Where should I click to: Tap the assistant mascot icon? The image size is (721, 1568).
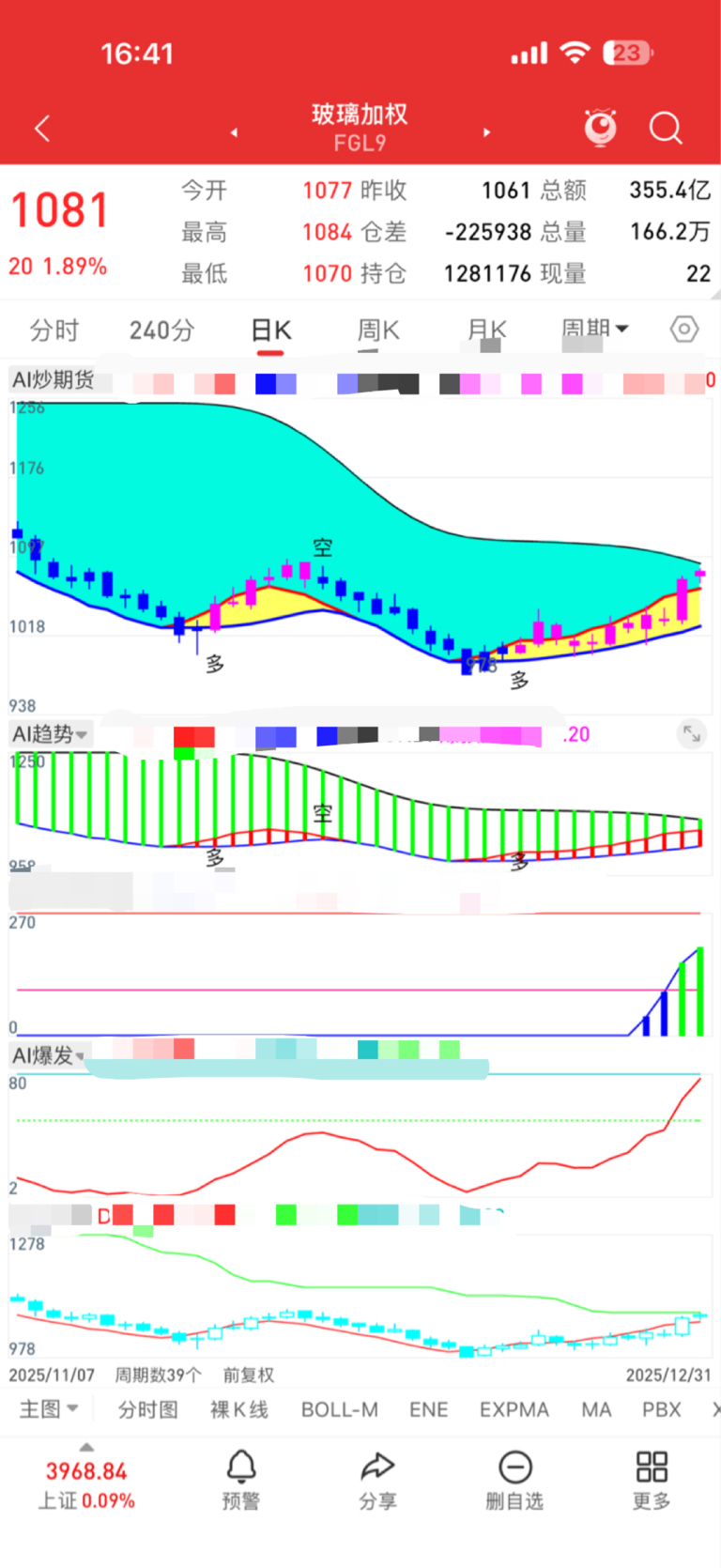(601, 128)
